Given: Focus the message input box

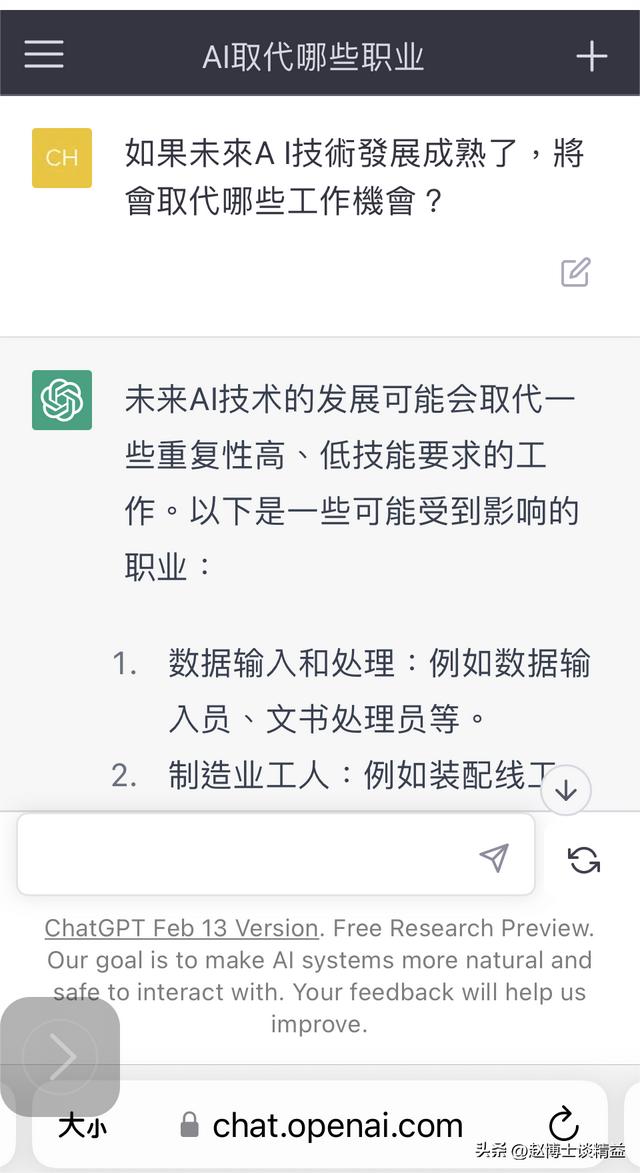Looking at the screenshot, I should [250, 855].
